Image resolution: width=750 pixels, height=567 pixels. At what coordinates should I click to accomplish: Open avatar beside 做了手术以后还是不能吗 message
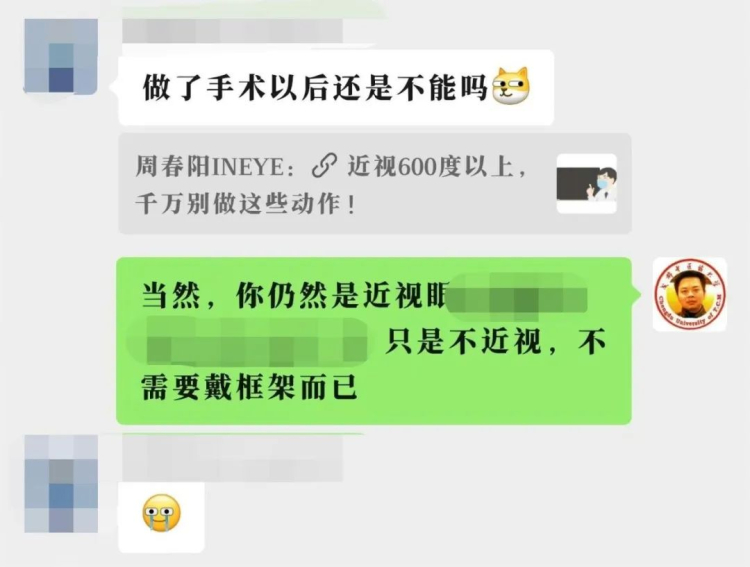click(x=60, y=58)
